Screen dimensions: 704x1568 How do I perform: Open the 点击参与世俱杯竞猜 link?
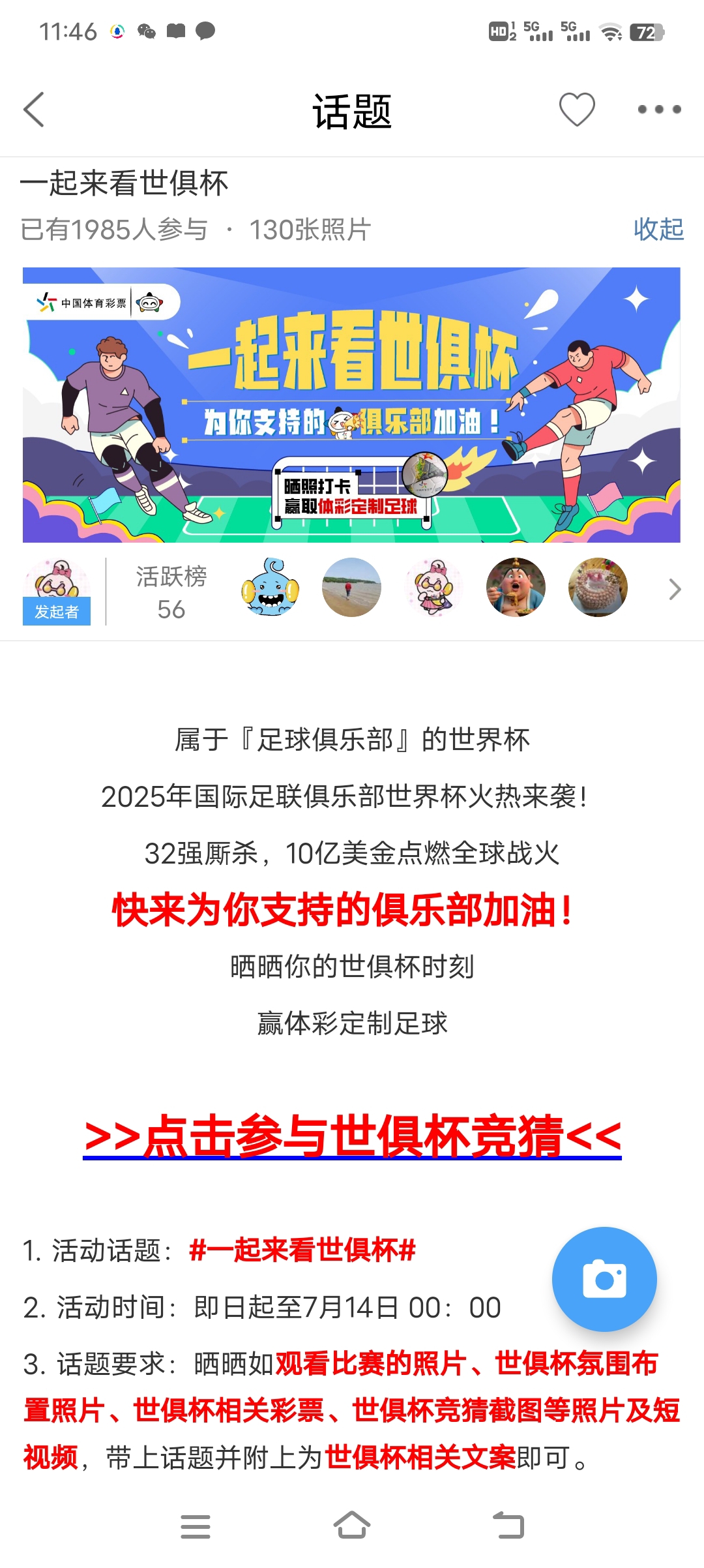pyautogui.click(x=352, y=1136)
